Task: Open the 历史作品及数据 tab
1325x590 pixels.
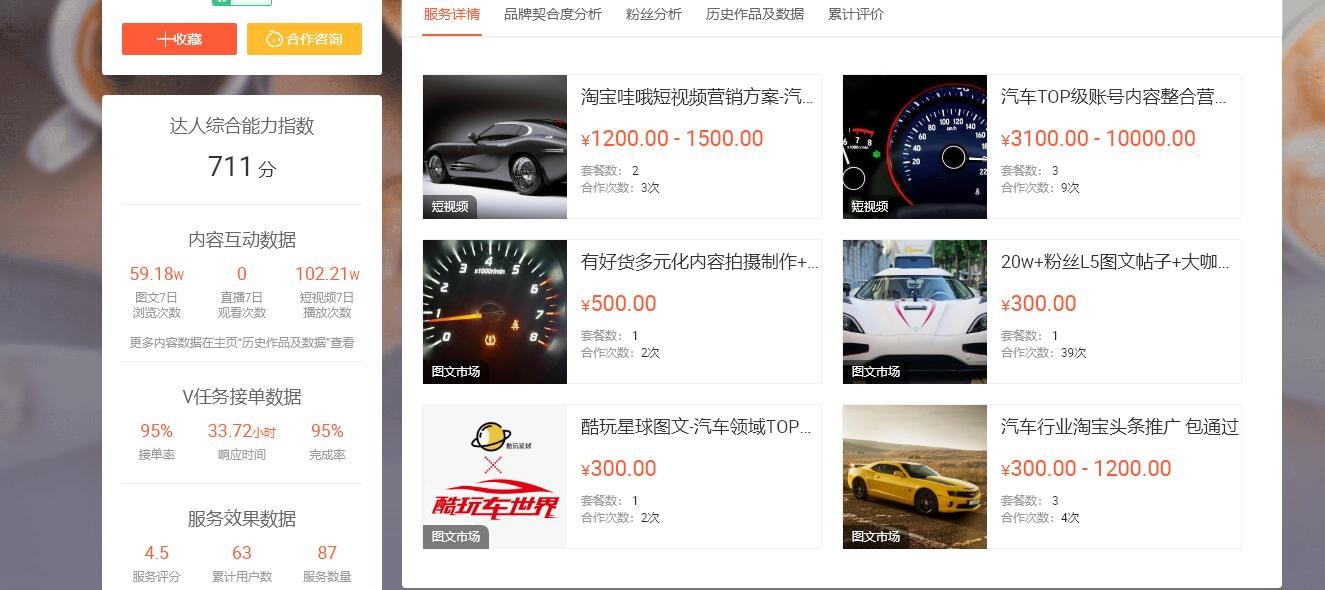Action: pos(754,14)
